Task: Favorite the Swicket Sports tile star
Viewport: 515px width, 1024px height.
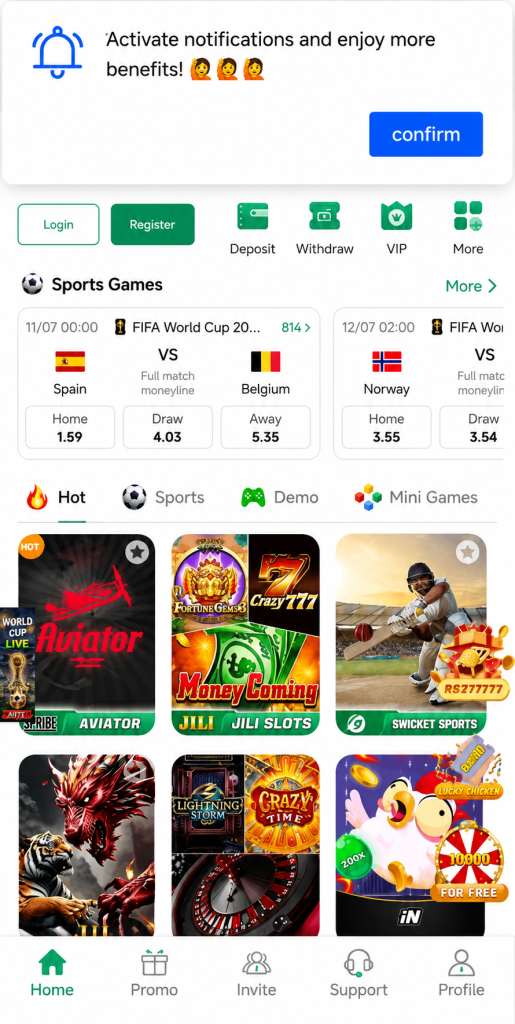Action: [x=467, y=552]
